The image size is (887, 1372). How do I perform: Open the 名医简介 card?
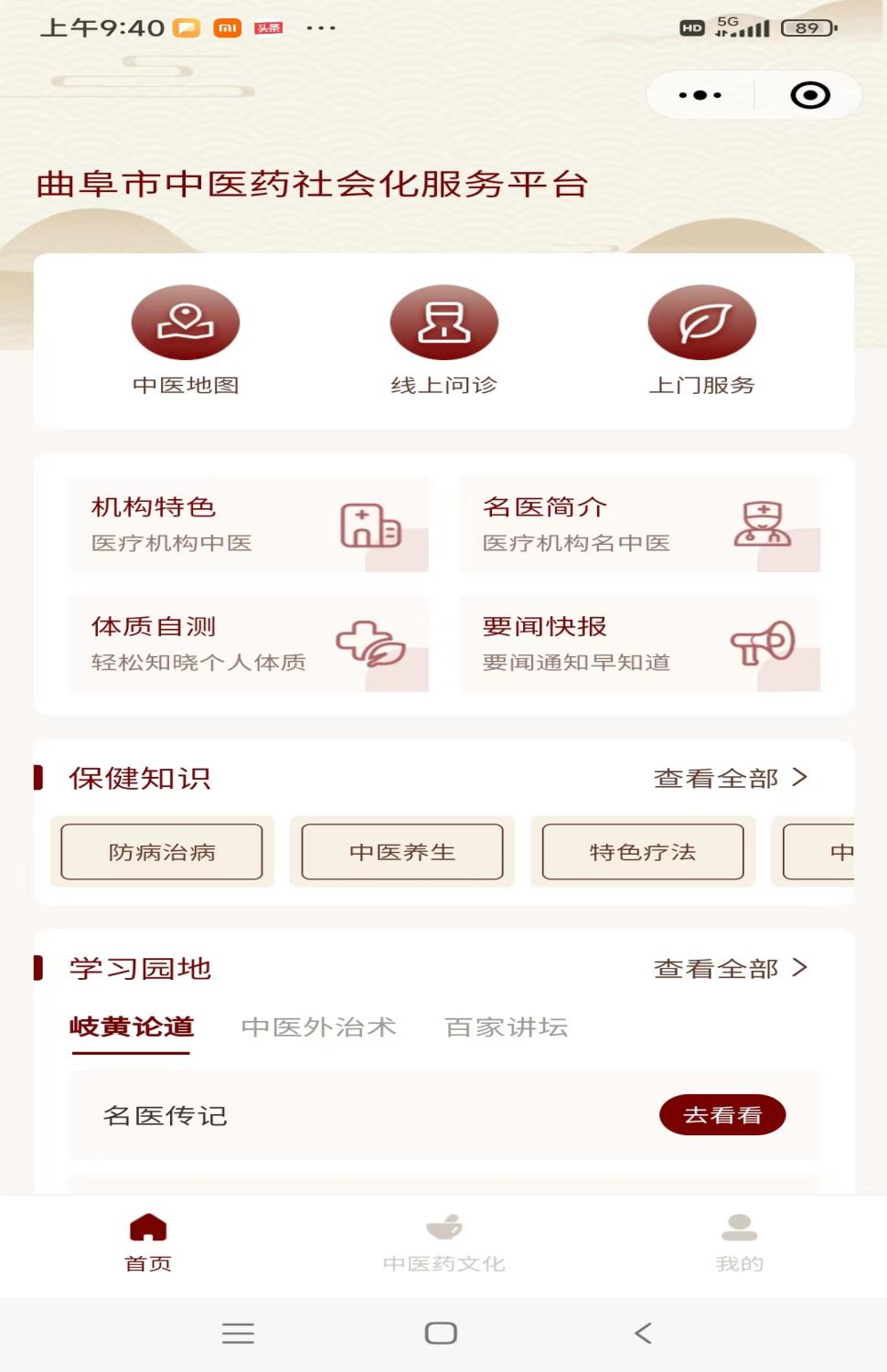tap(639, 525)
